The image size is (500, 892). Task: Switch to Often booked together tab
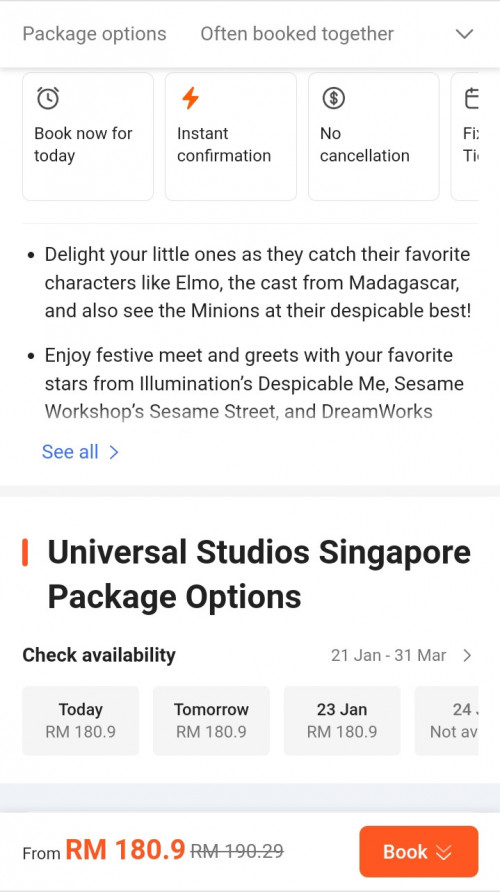[x=297, y=34]
